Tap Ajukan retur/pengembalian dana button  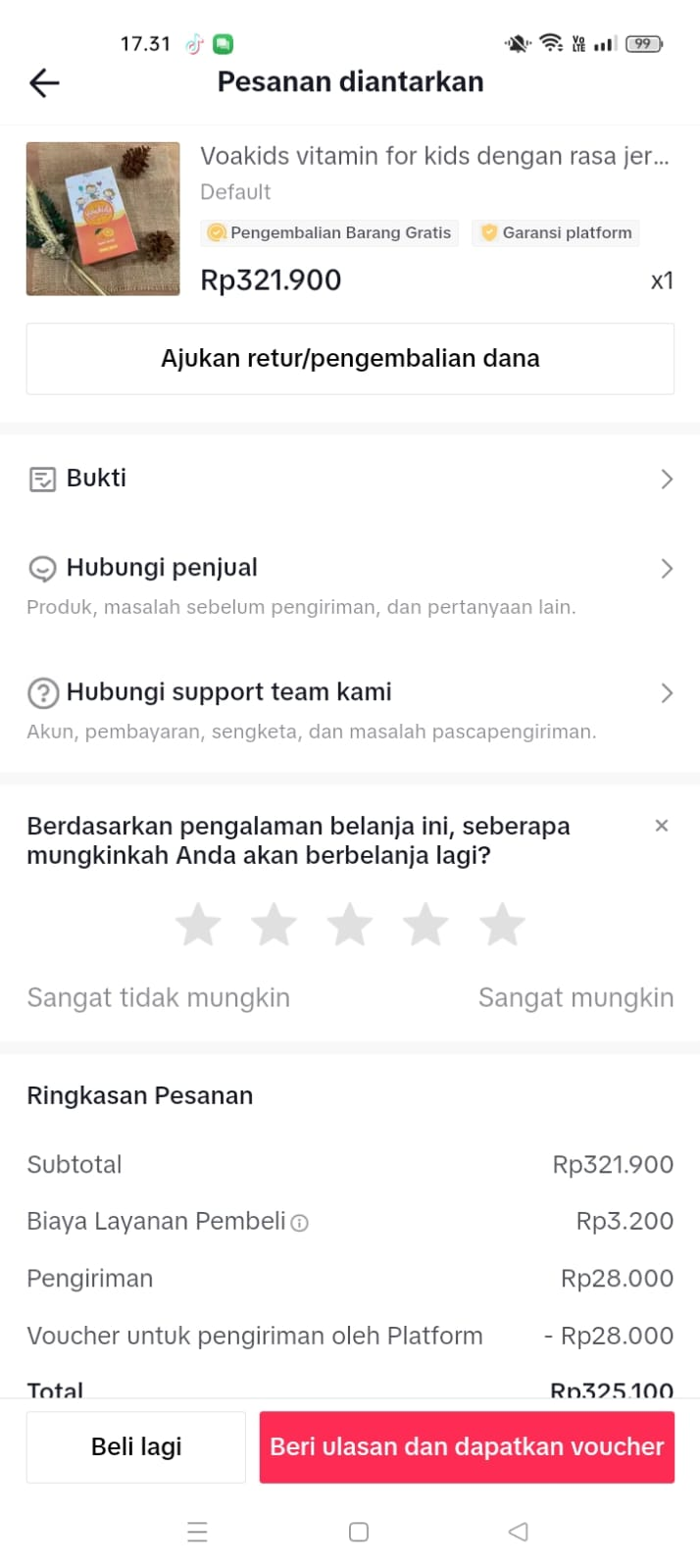pos(350,359)
